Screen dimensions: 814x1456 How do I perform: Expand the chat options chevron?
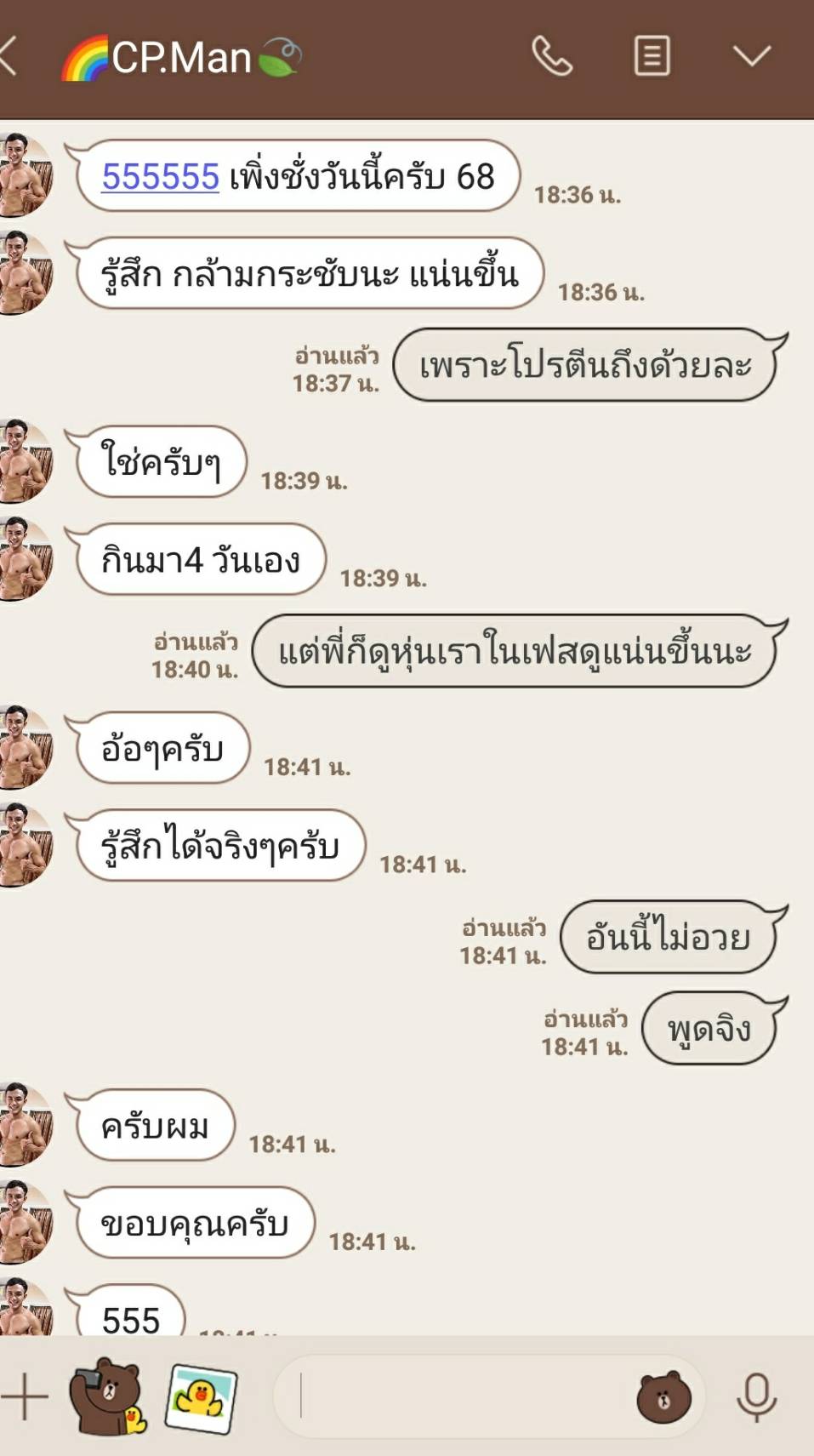(752, 57)
